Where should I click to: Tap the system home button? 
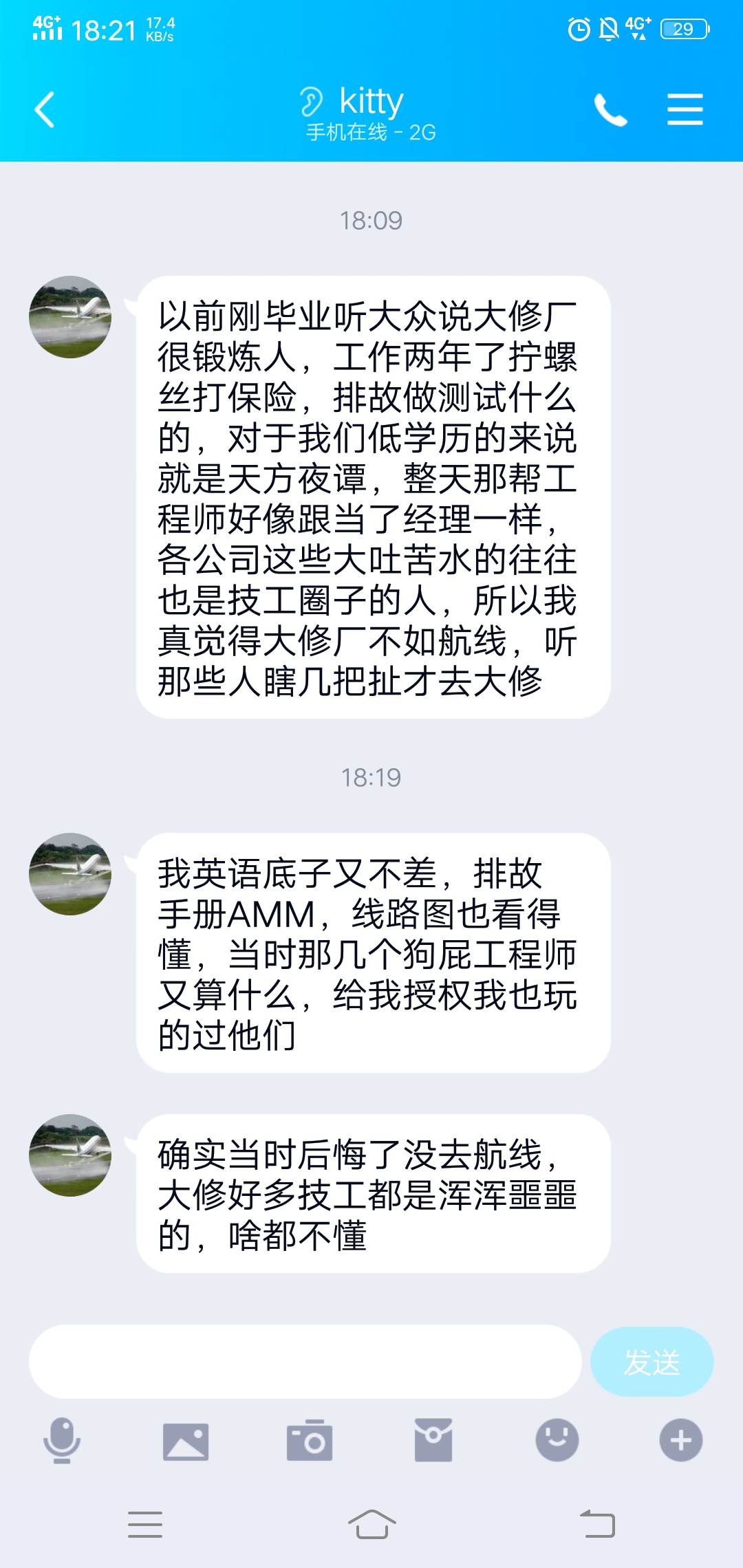tap(371, 1524)
